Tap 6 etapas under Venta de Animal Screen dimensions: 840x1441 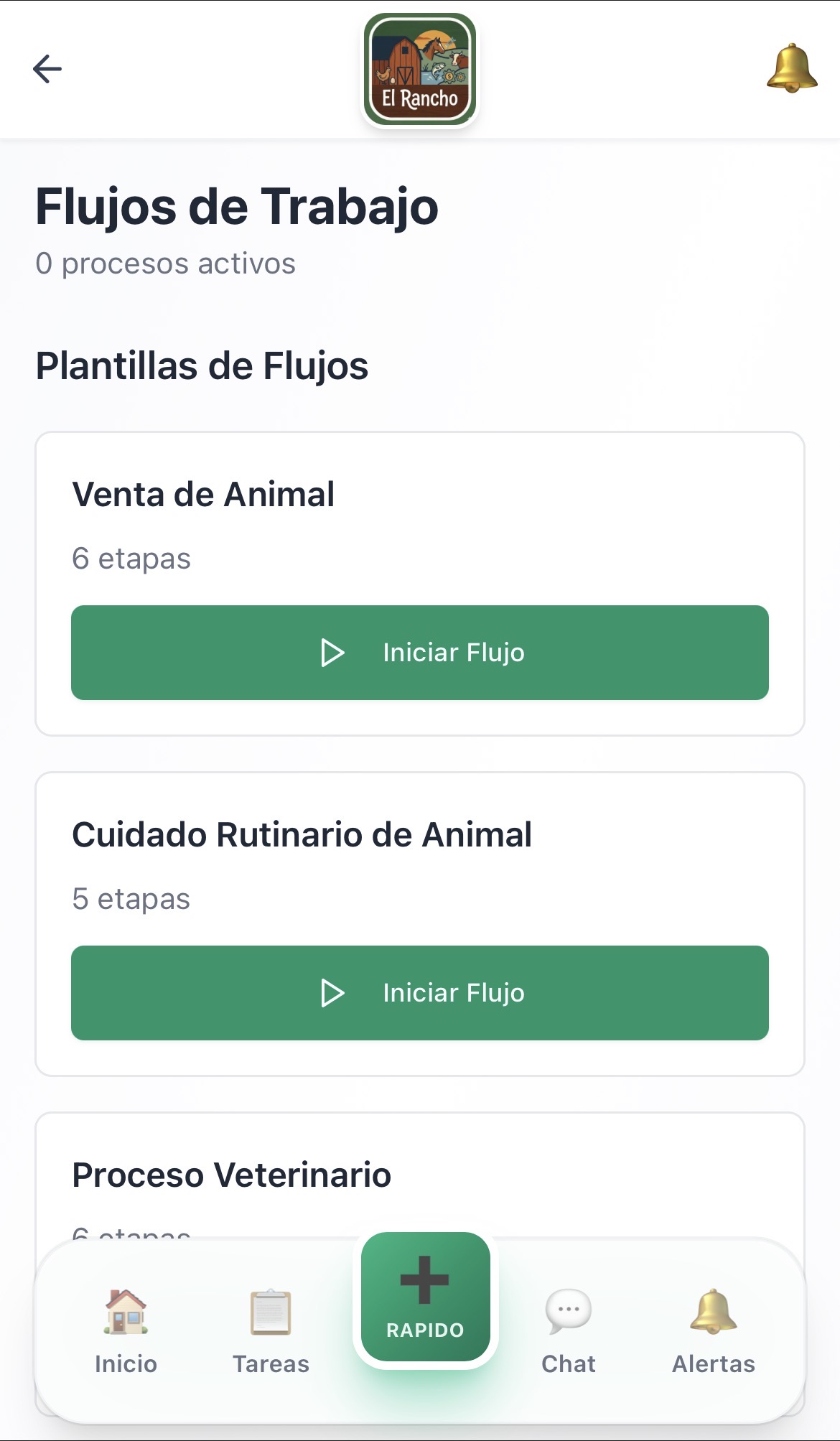coord(131,558)
